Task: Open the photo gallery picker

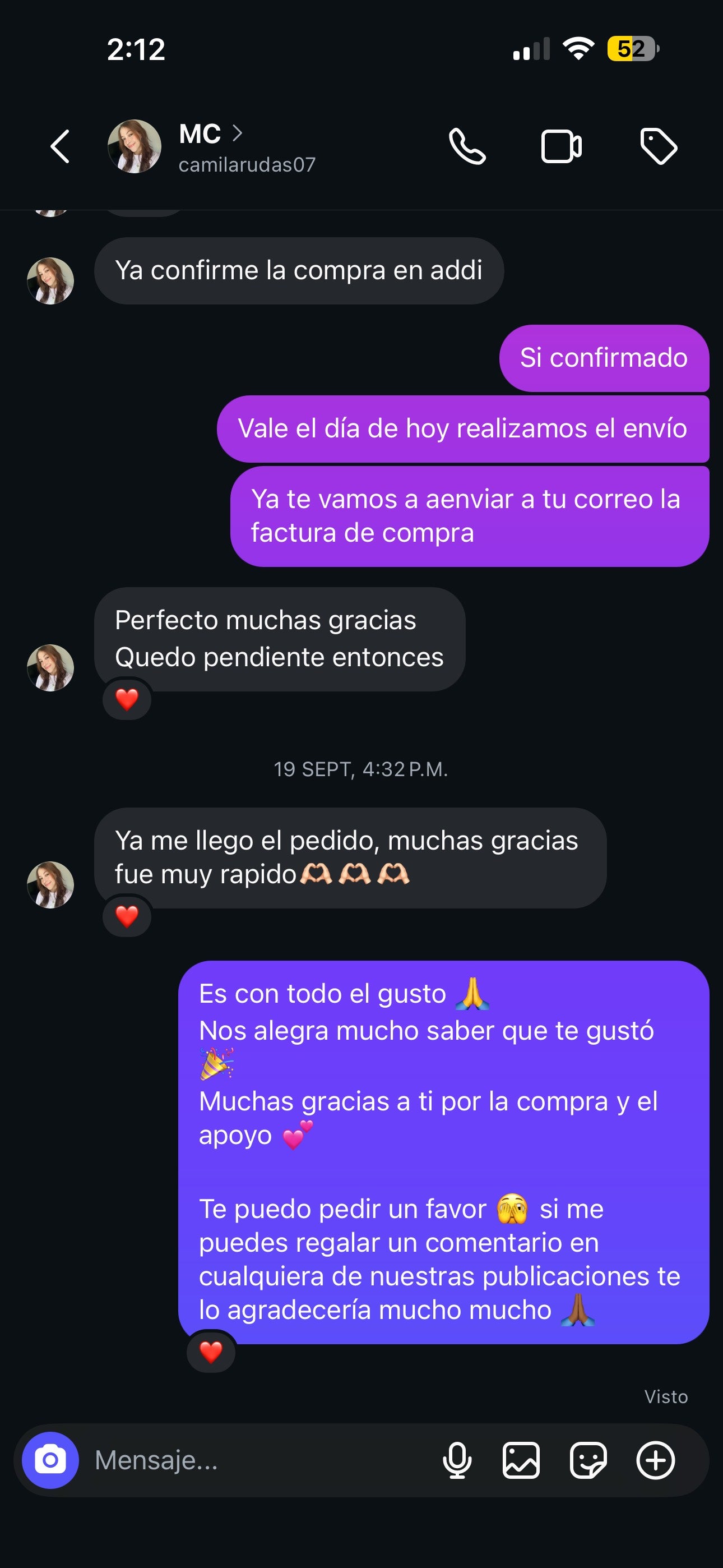Action: 521,1460
